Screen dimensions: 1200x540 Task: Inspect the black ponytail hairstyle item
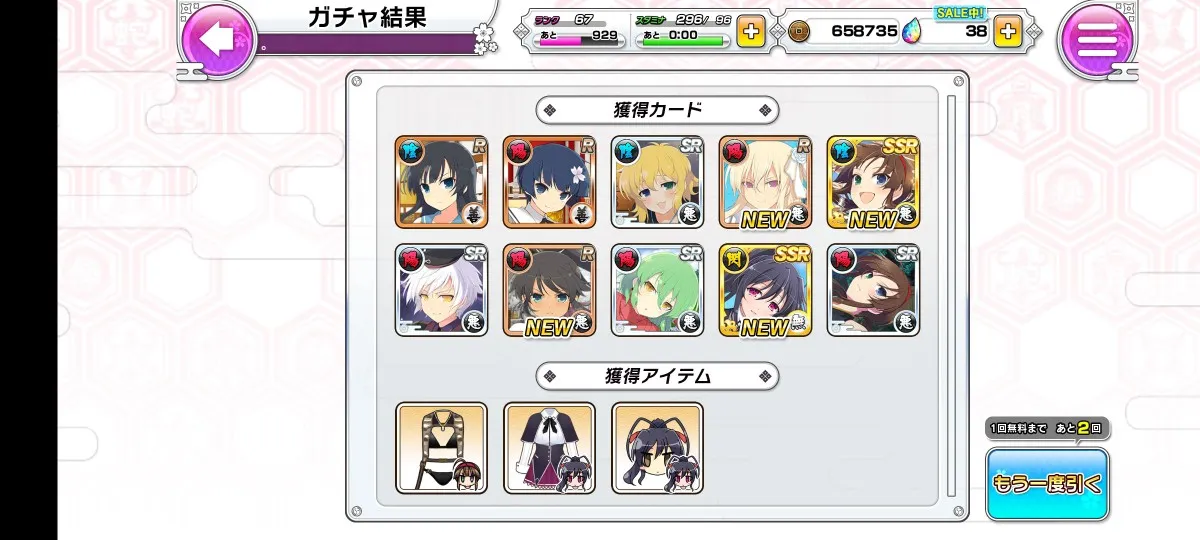657,447
